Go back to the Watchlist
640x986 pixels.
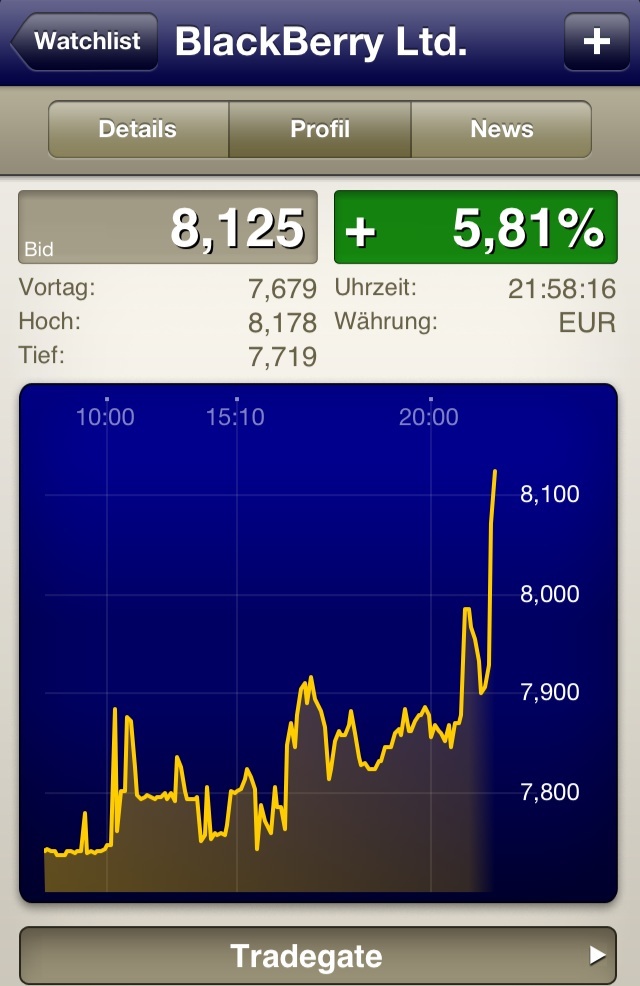click(85, 42)
